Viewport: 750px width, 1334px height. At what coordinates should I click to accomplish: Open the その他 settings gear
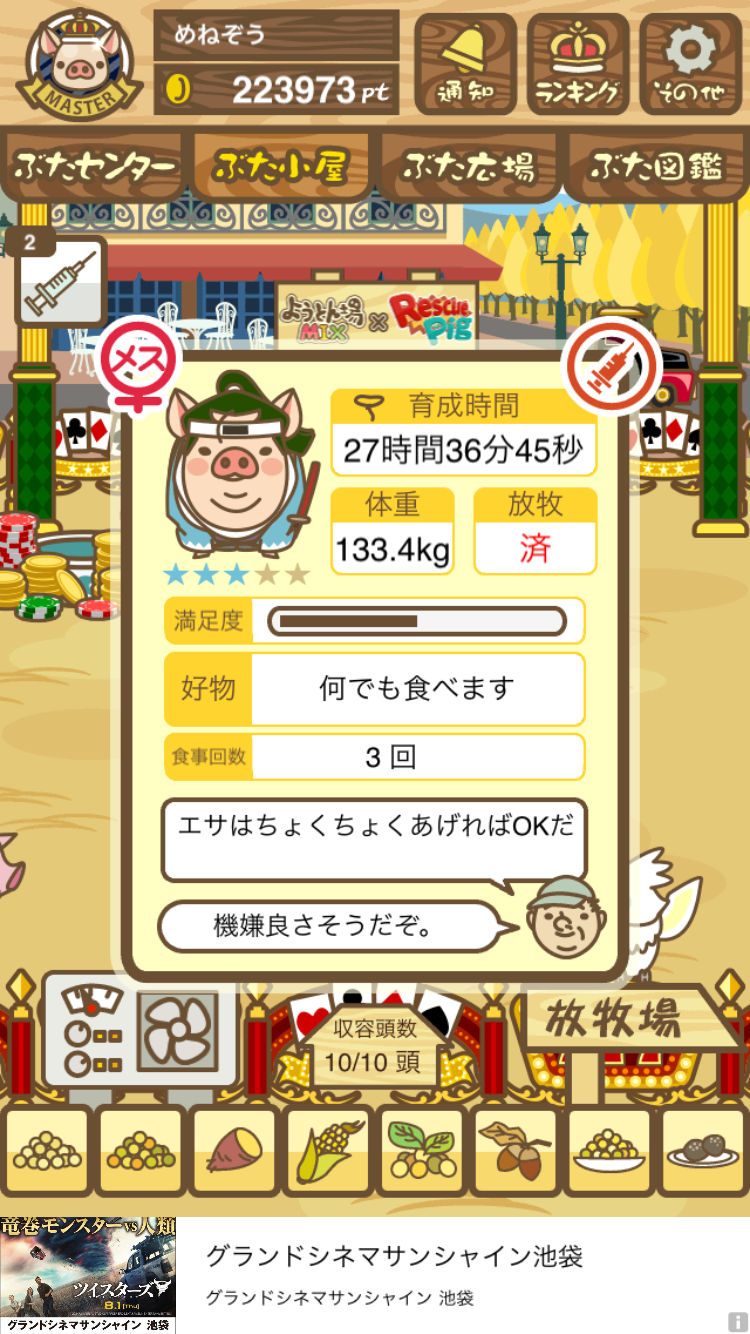pos(691,64)
